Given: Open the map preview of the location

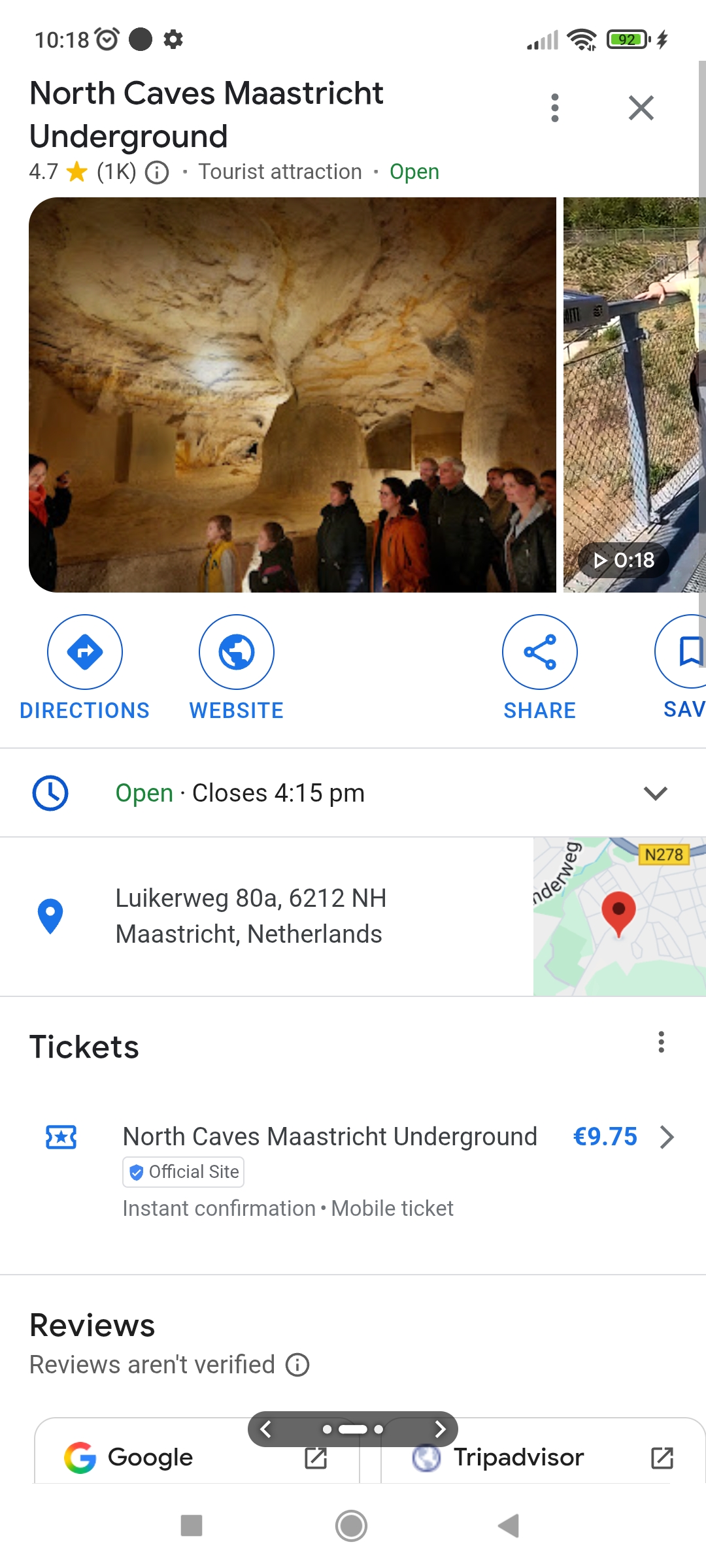Looking at the screenshot, I should tap(619, 916).
